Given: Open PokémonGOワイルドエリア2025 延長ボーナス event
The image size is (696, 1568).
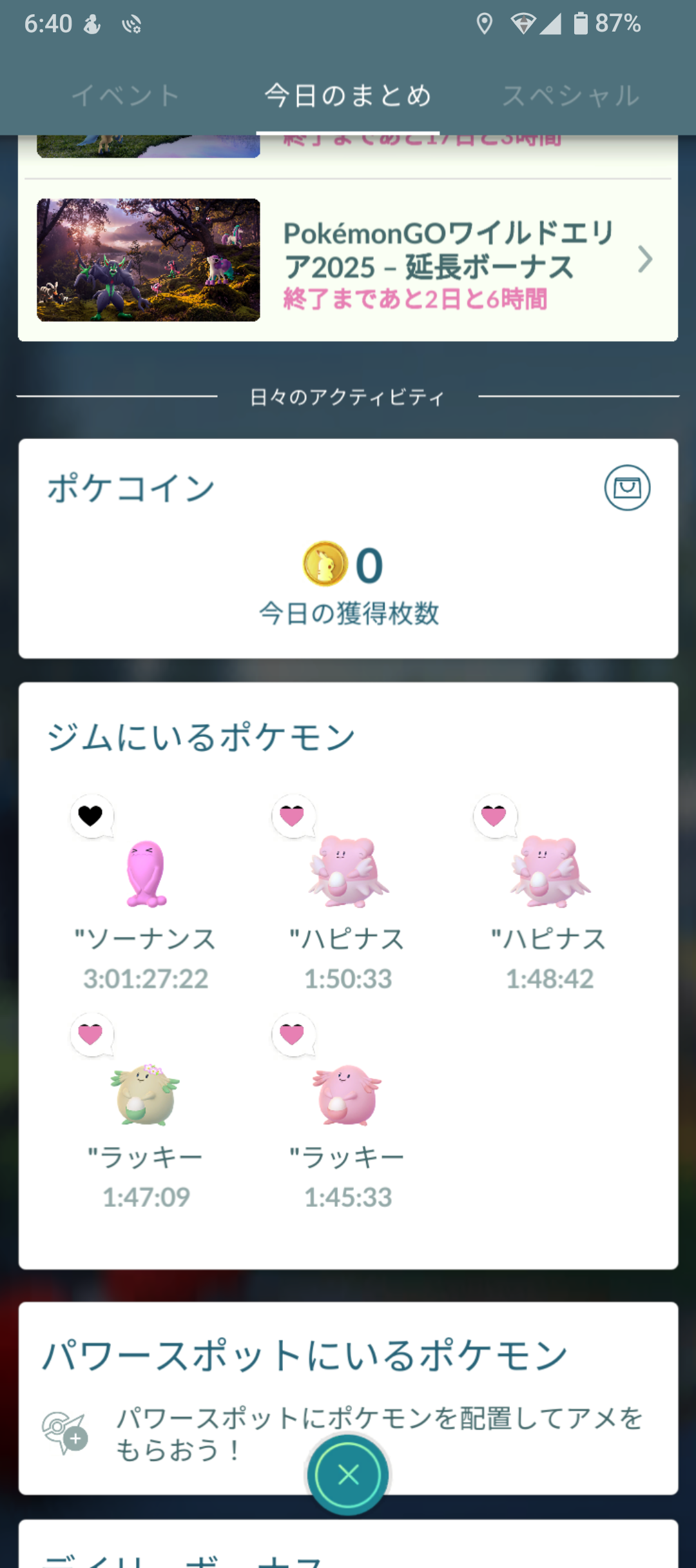Looking at the screenshot, I should pos(348,260).
